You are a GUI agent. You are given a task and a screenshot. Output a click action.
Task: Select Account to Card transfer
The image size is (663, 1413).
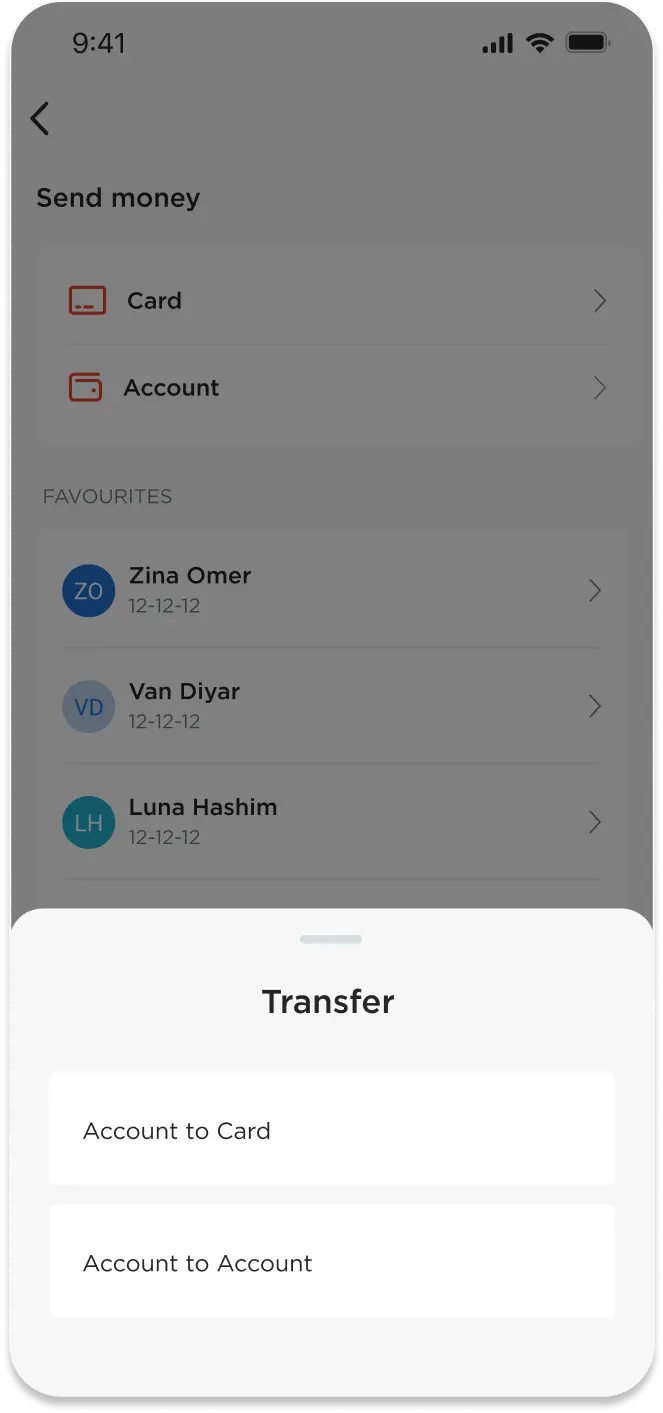[x=331, y=1130]
